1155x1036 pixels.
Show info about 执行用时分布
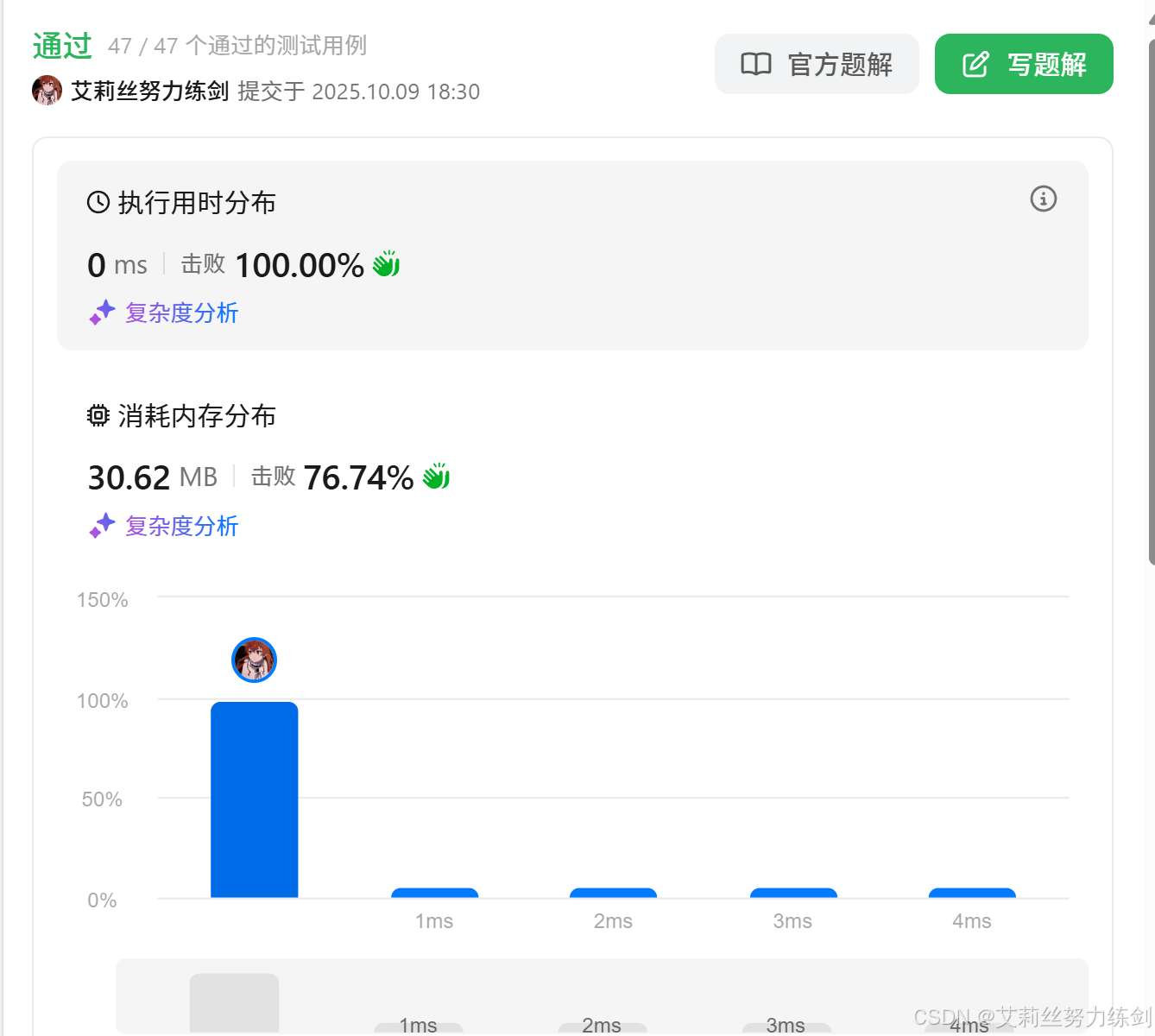(1043, 199)
